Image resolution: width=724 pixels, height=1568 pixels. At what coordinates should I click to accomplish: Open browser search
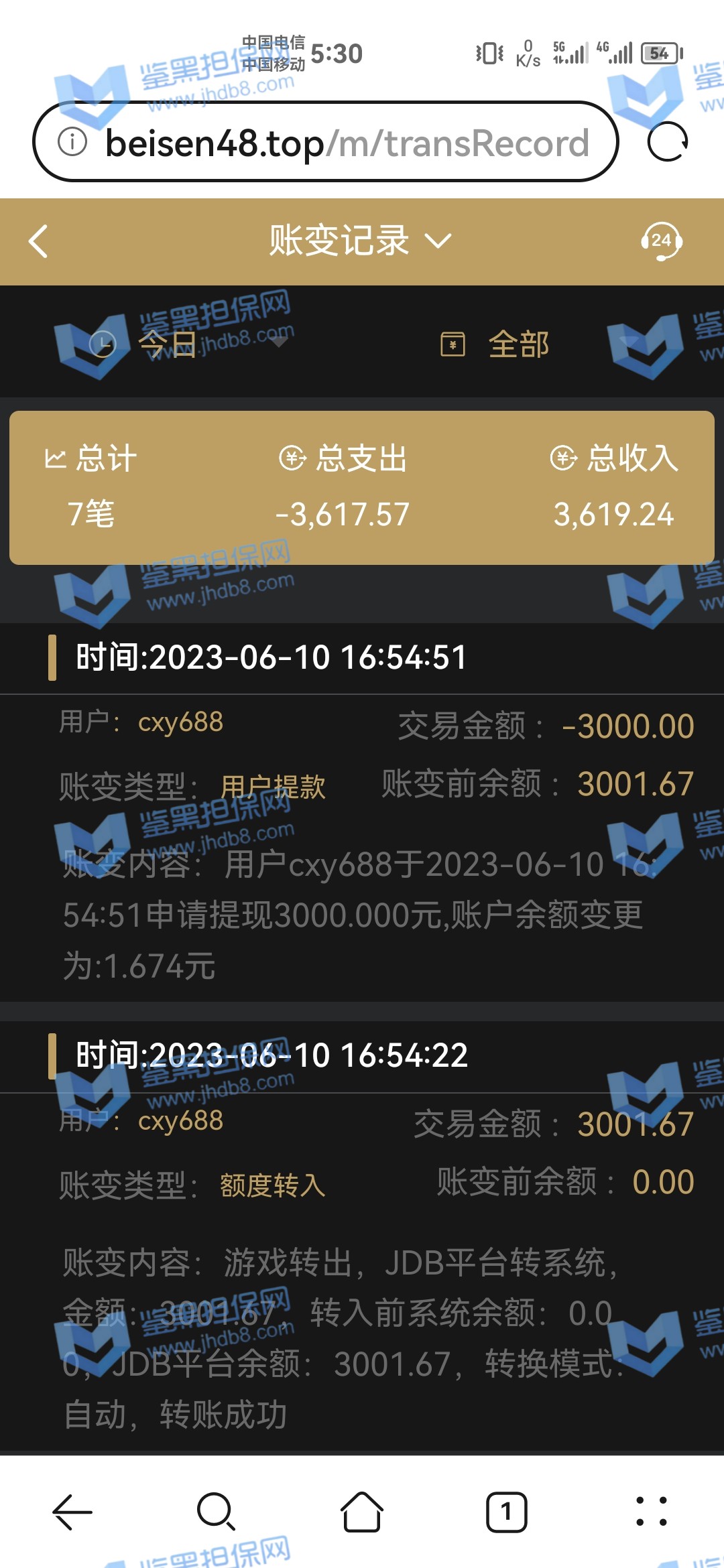(216, 1512)
